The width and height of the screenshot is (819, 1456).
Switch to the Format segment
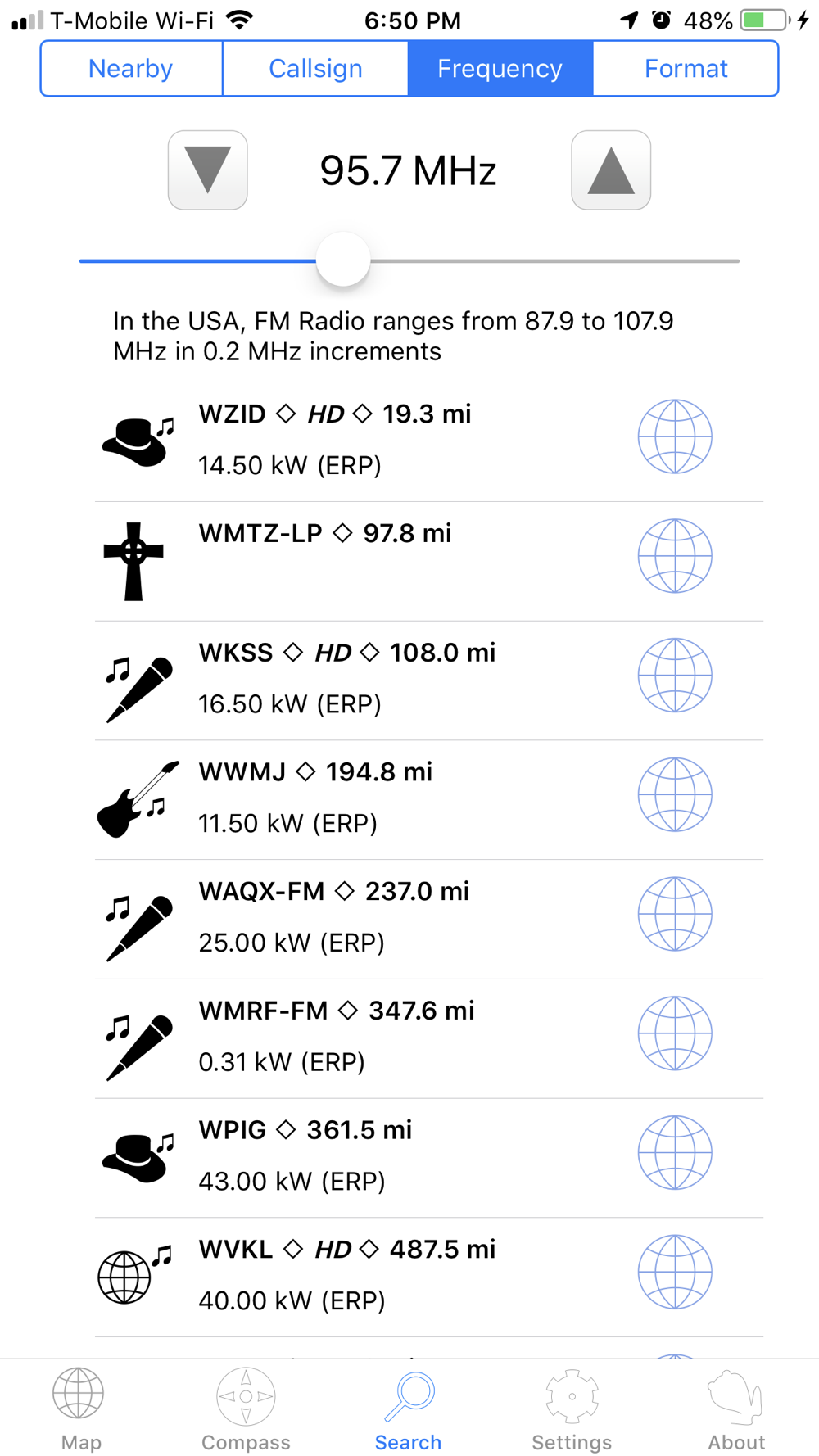[686, 69]
